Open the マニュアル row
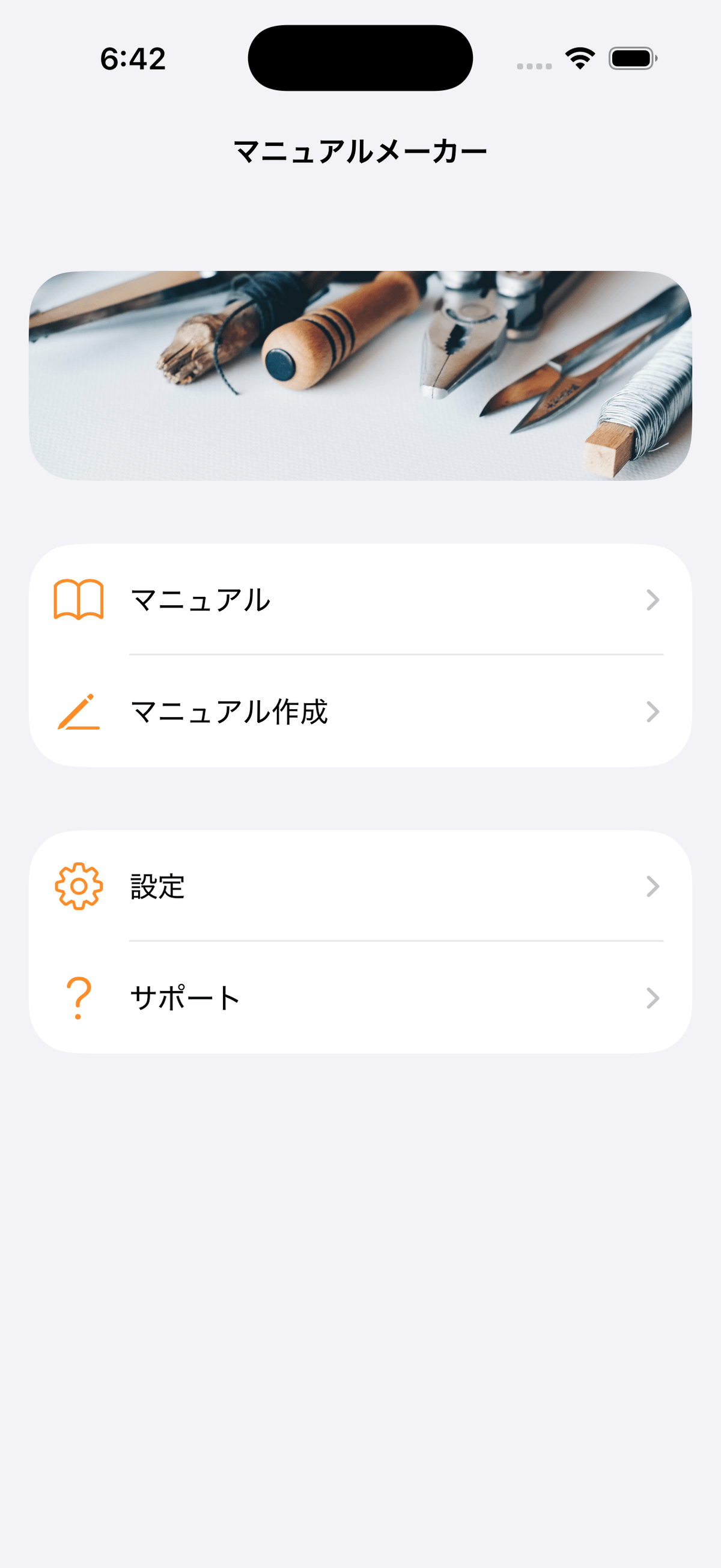 359,600
